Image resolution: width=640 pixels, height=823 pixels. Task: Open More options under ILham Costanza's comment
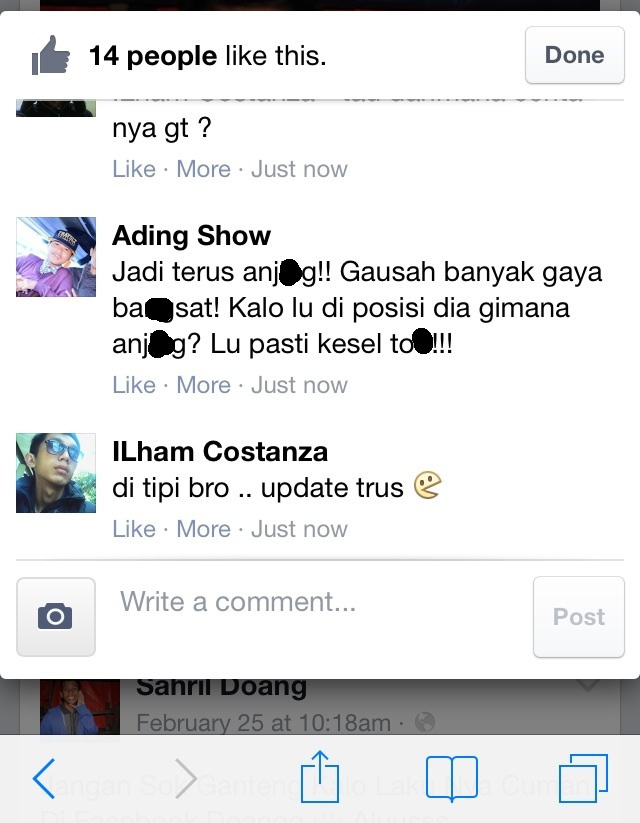click(203, 529)
